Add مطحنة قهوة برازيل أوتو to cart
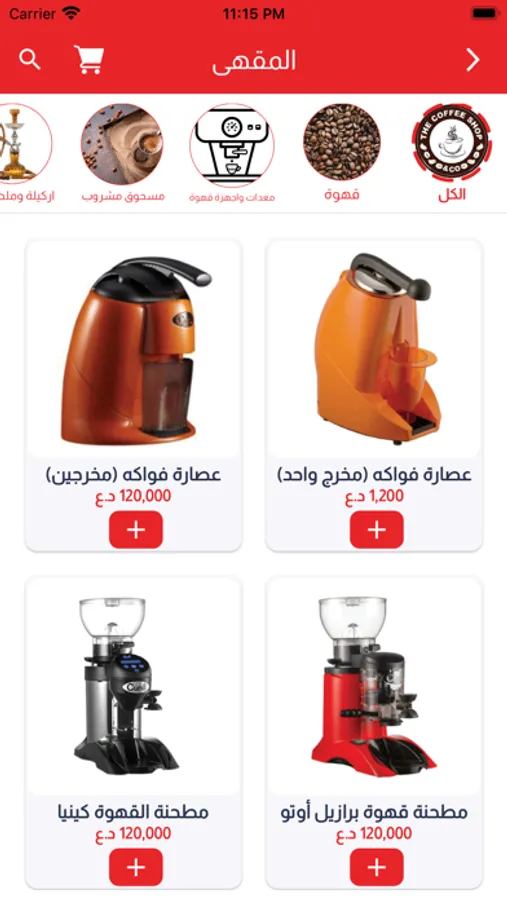 pyautogui.click(x=377, y=867)
